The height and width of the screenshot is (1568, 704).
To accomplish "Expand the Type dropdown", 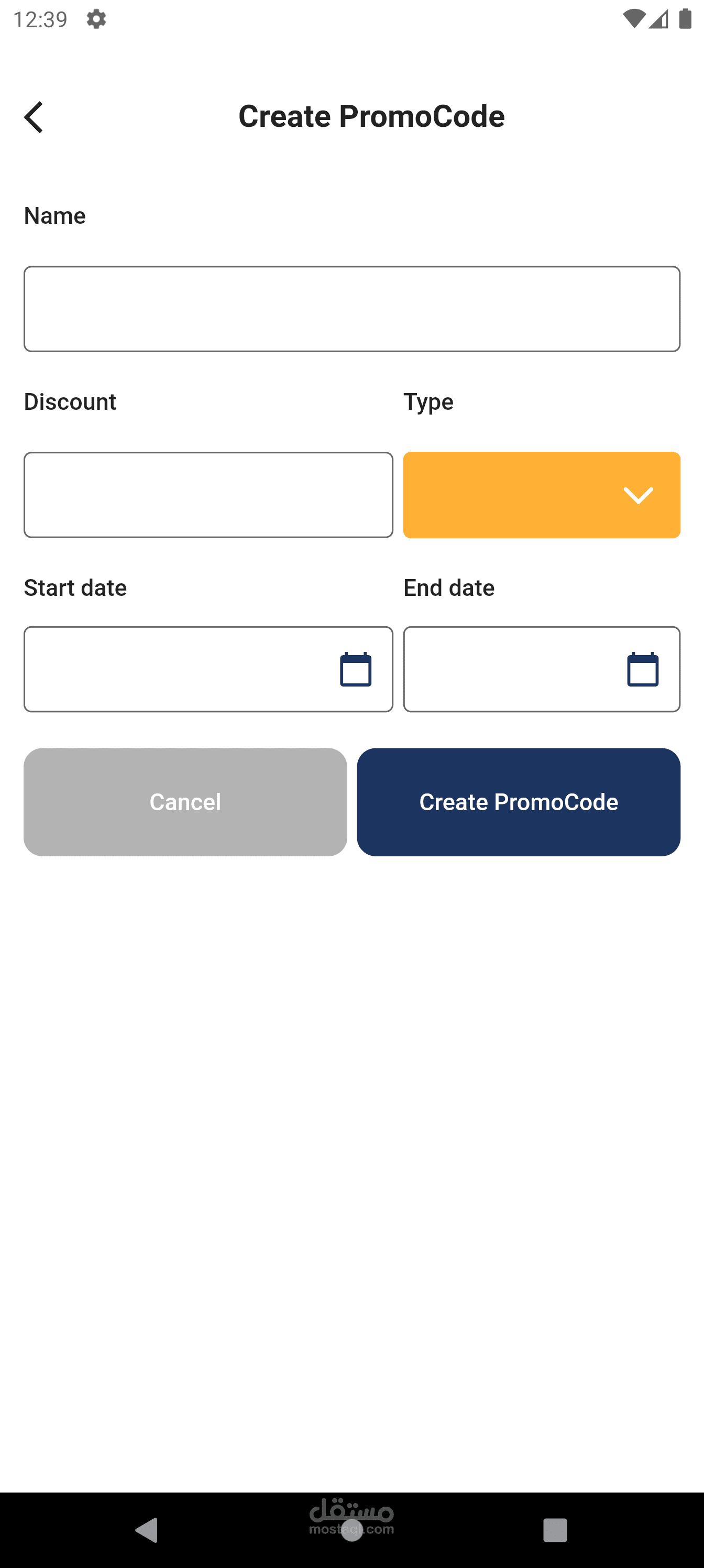I will (542, 495).
